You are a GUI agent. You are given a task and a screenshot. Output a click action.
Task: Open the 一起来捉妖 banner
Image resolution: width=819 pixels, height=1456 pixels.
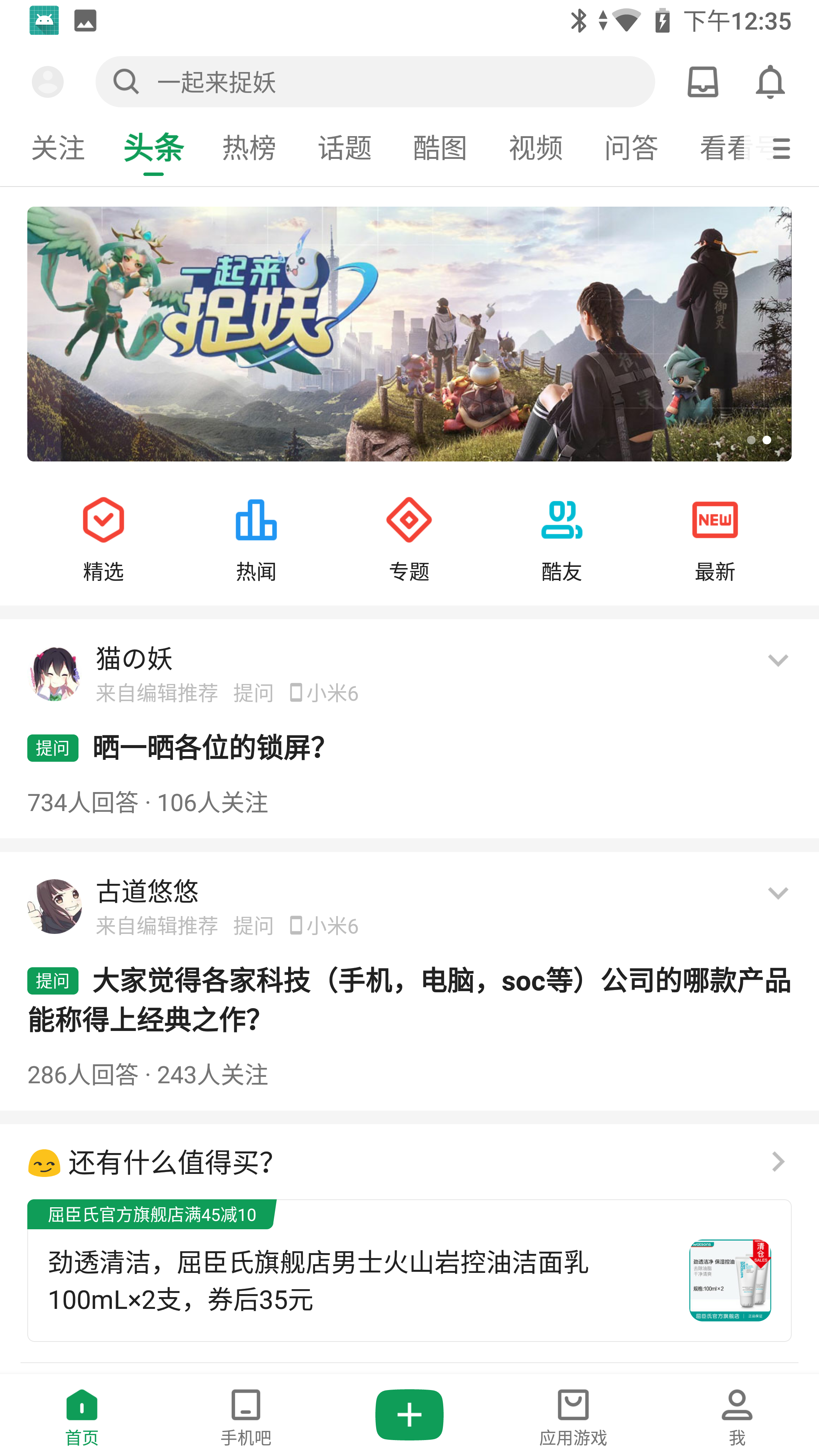click(409, 334)
